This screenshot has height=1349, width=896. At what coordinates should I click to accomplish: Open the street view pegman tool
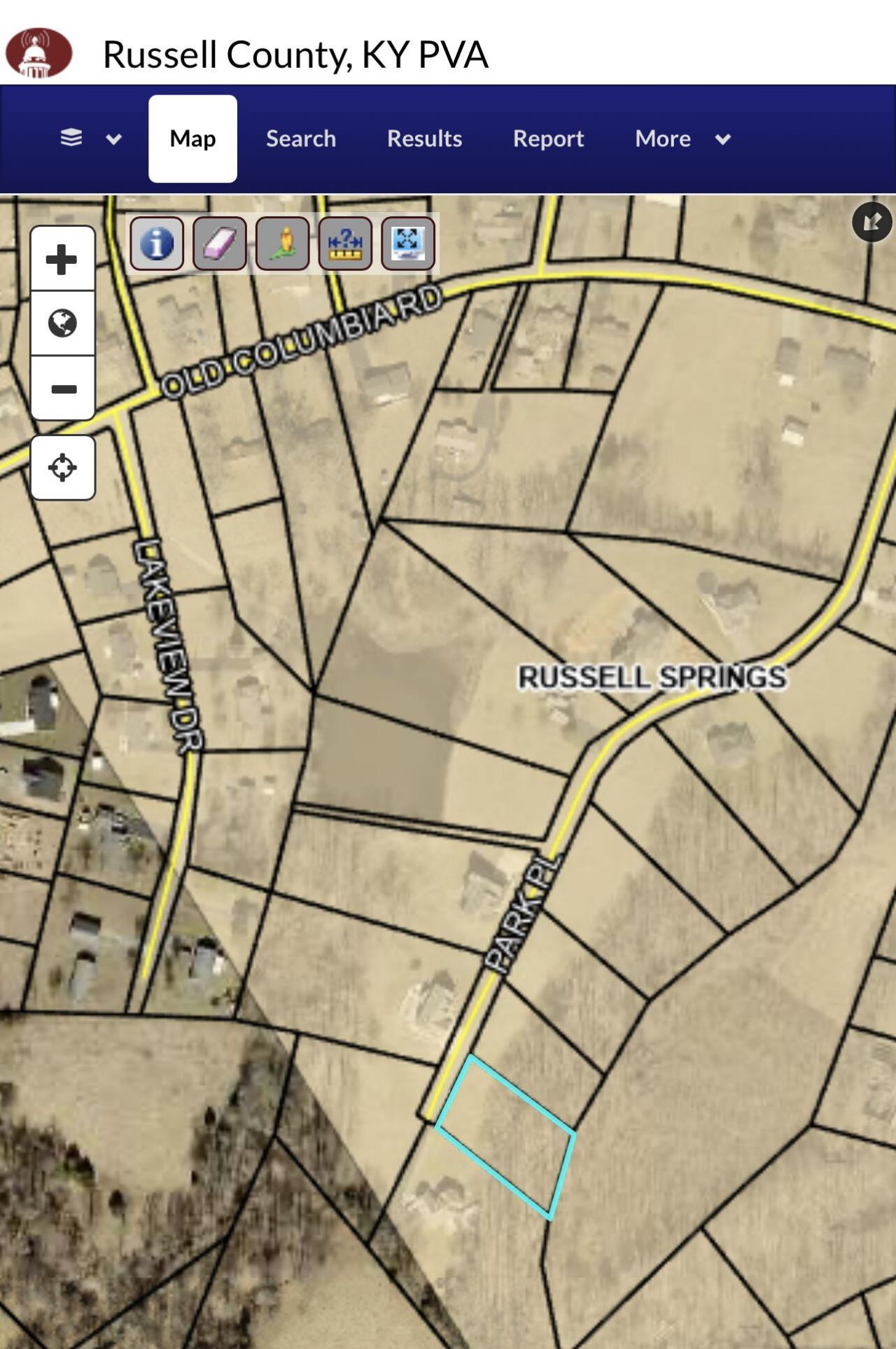[283, 244]
